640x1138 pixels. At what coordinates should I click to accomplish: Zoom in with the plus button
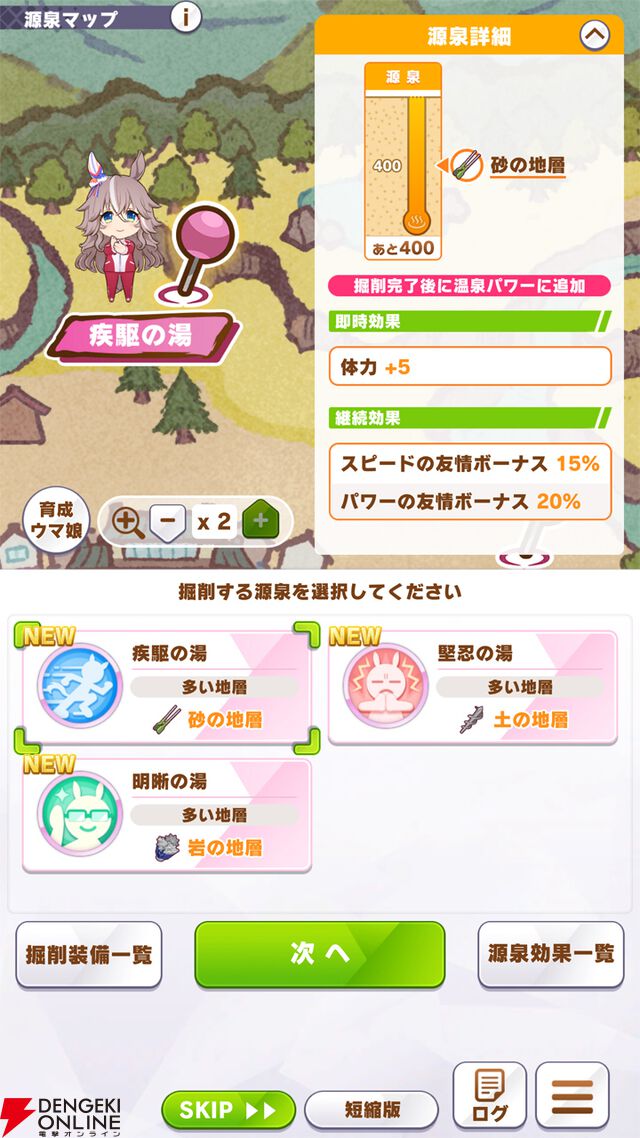pos(260,521)
